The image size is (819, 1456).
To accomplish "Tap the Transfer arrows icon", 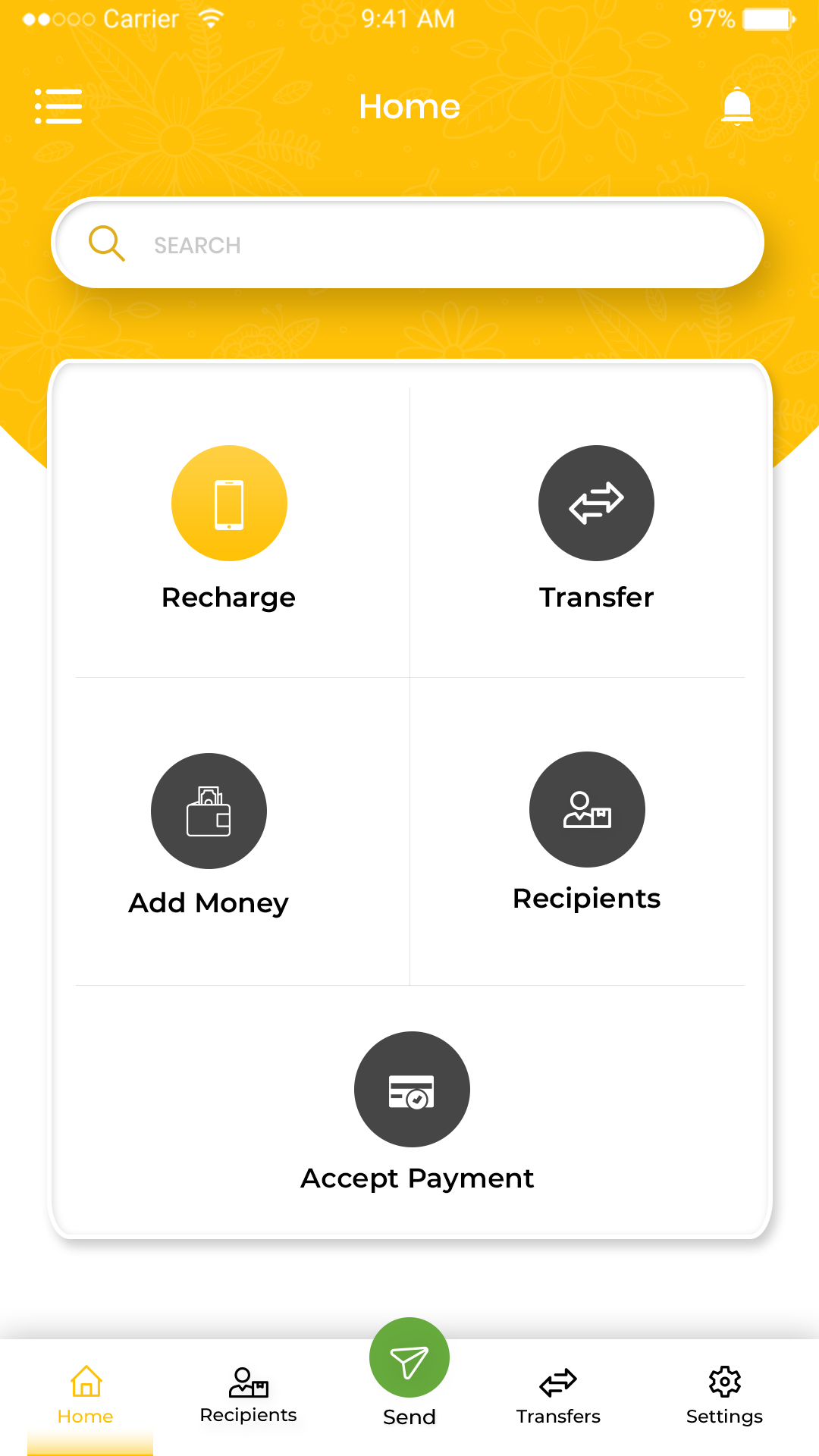I will (597, 503).
